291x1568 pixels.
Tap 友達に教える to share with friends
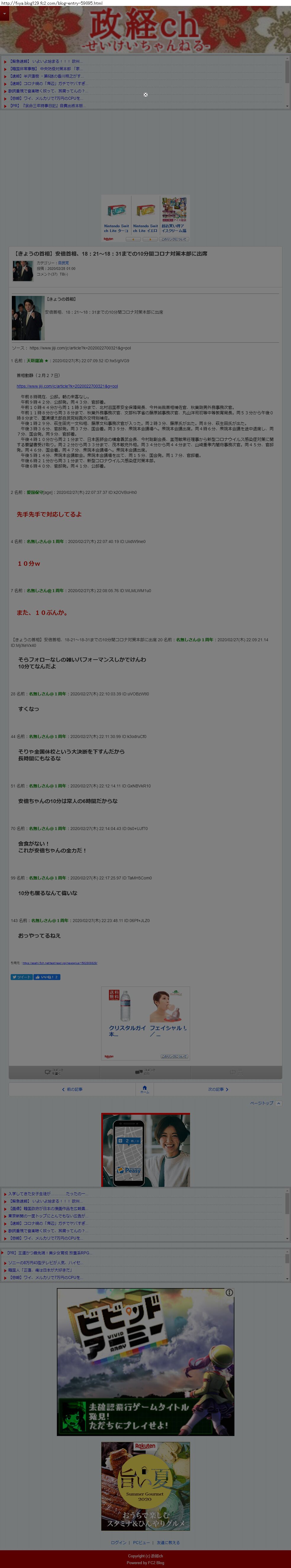point(168,1543)
